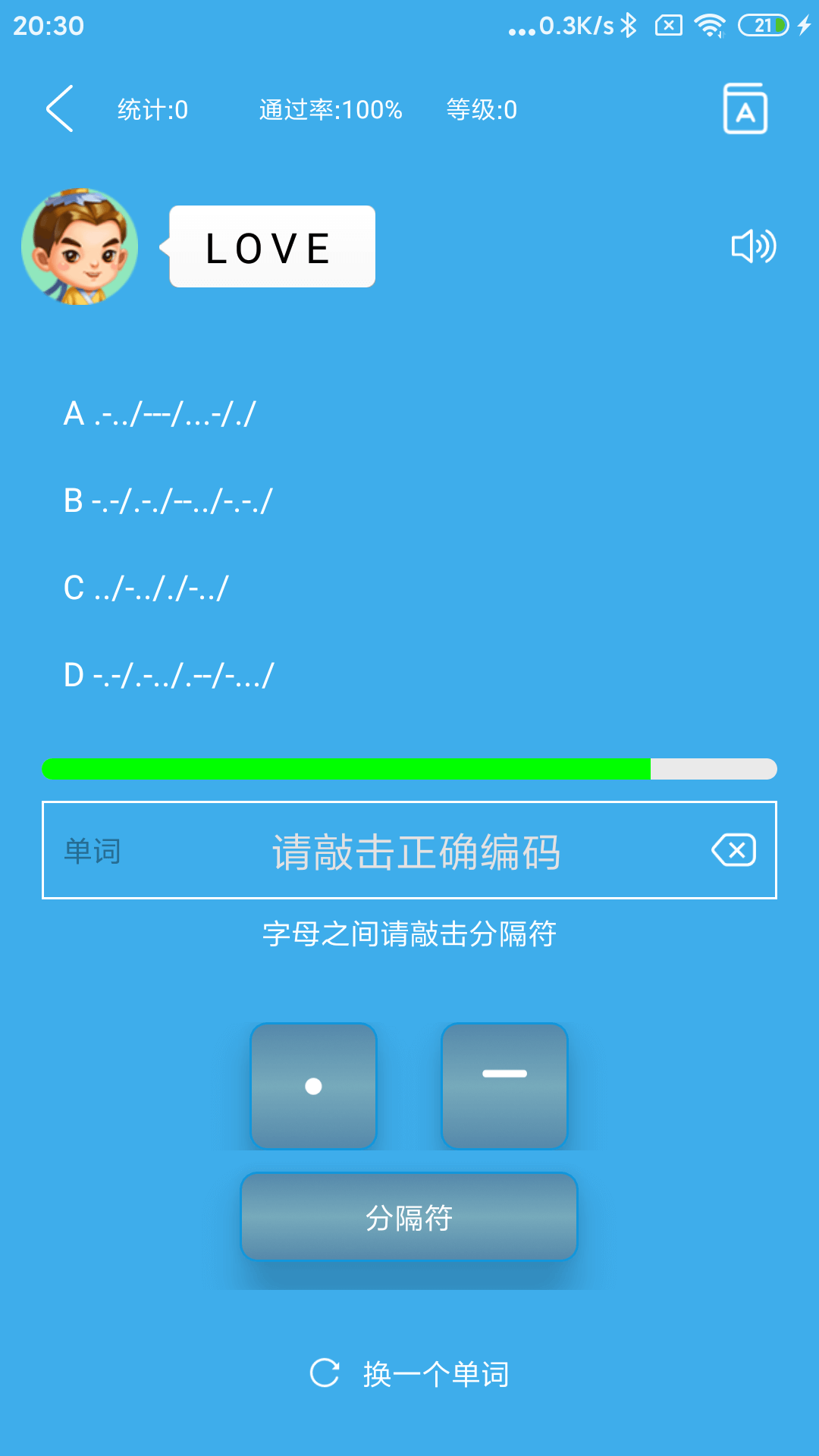Viewport: 819px width, 1456px height.
Task: Tap the back arrow to exit the quiz
Action: (x=60, y=108)
